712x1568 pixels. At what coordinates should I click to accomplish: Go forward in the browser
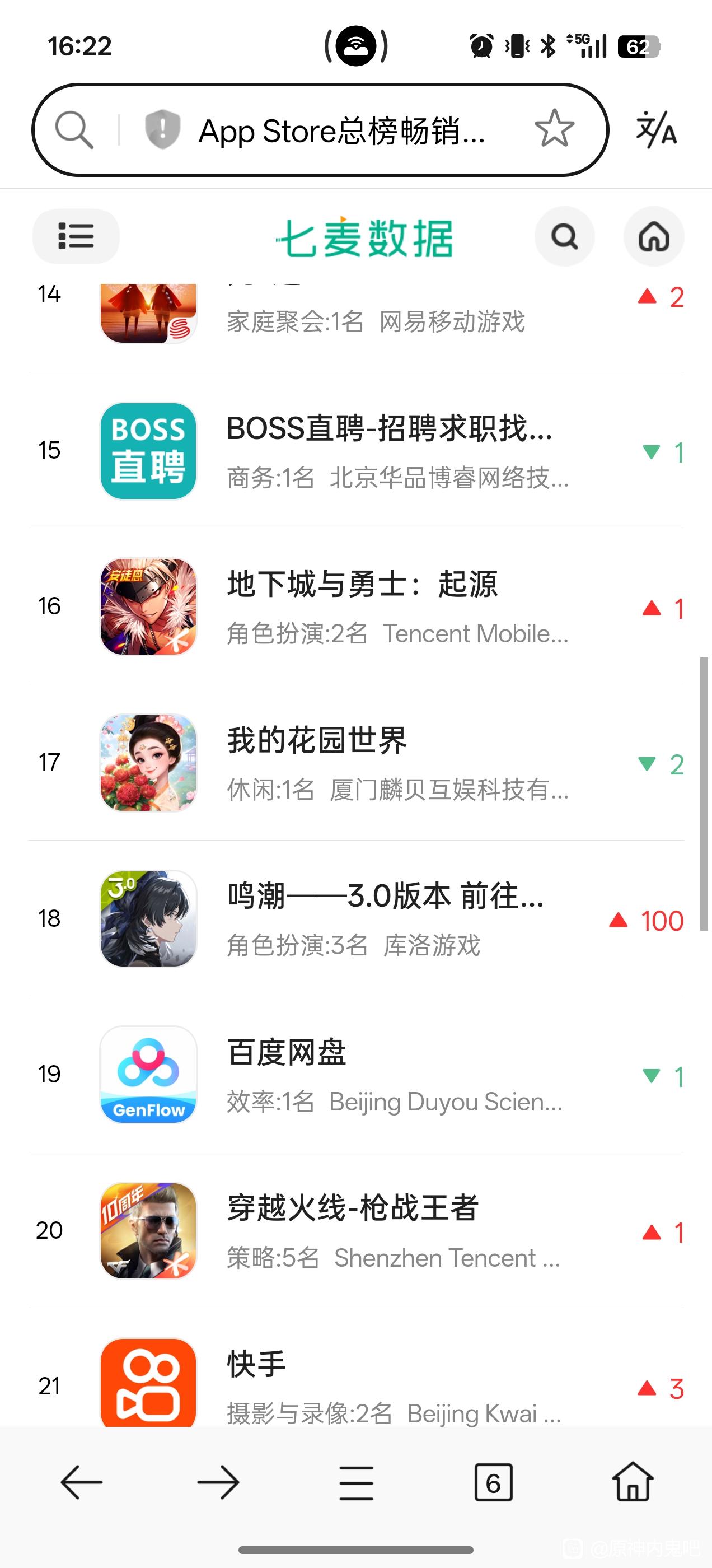(218, 1482)
